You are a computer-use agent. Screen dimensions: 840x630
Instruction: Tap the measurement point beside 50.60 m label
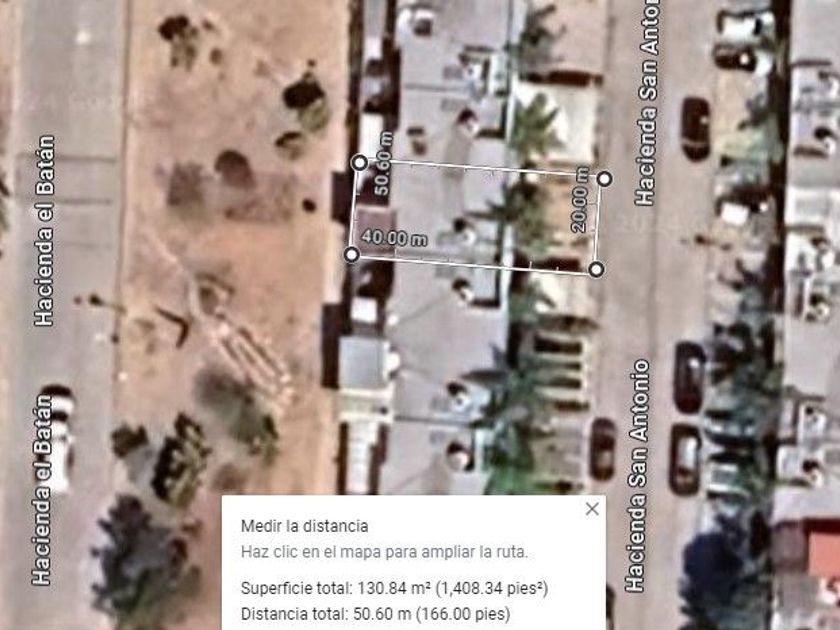pos(360,162)
